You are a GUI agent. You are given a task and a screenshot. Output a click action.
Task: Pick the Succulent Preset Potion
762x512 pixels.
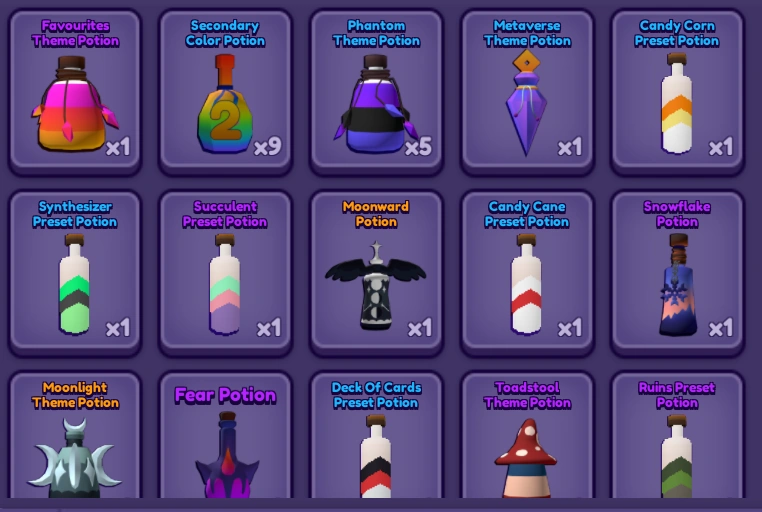coord(225,272)
